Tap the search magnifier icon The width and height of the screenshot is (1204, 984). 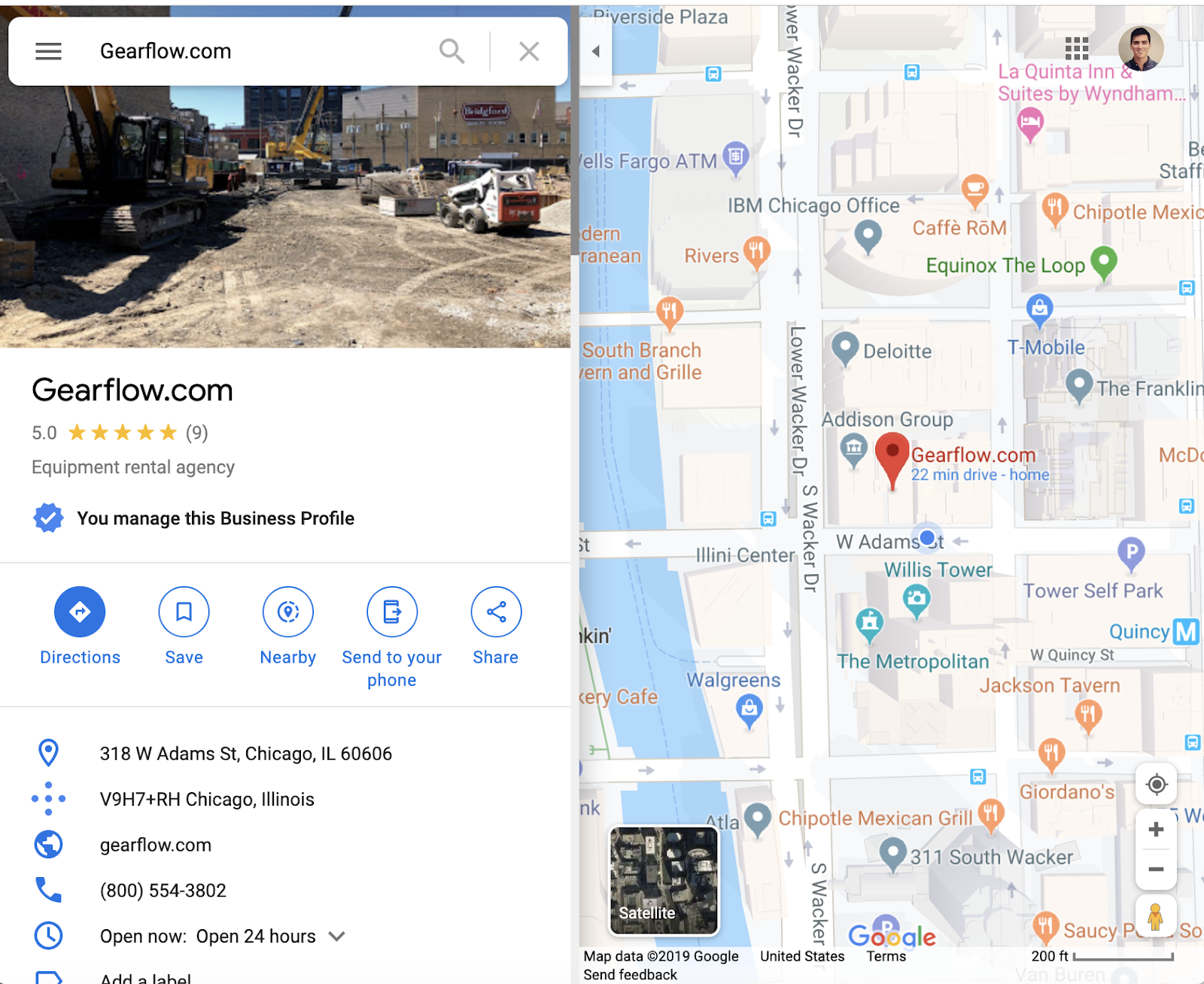451,51
